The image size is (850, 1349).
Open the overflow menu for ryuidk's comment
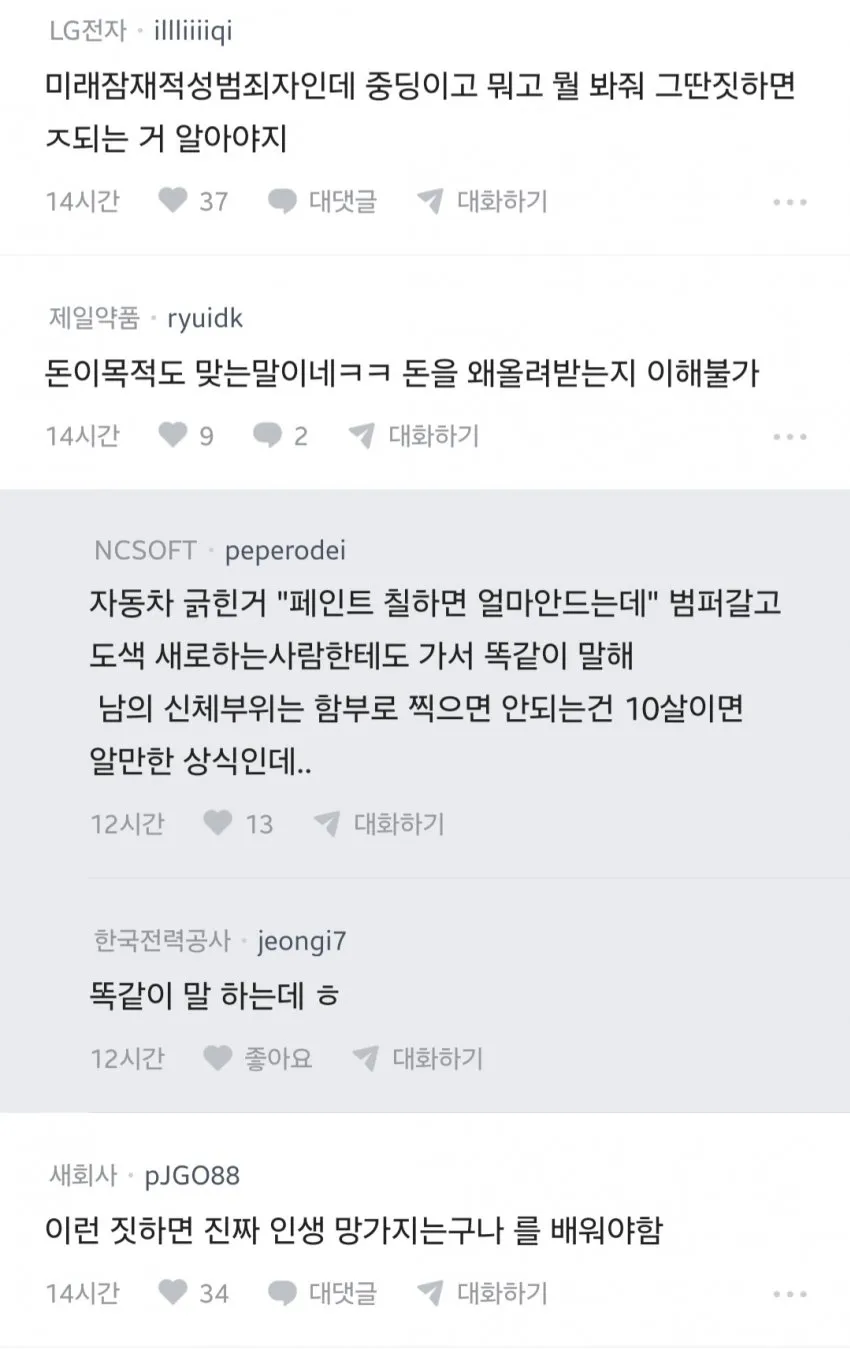(x=789, y=436)
